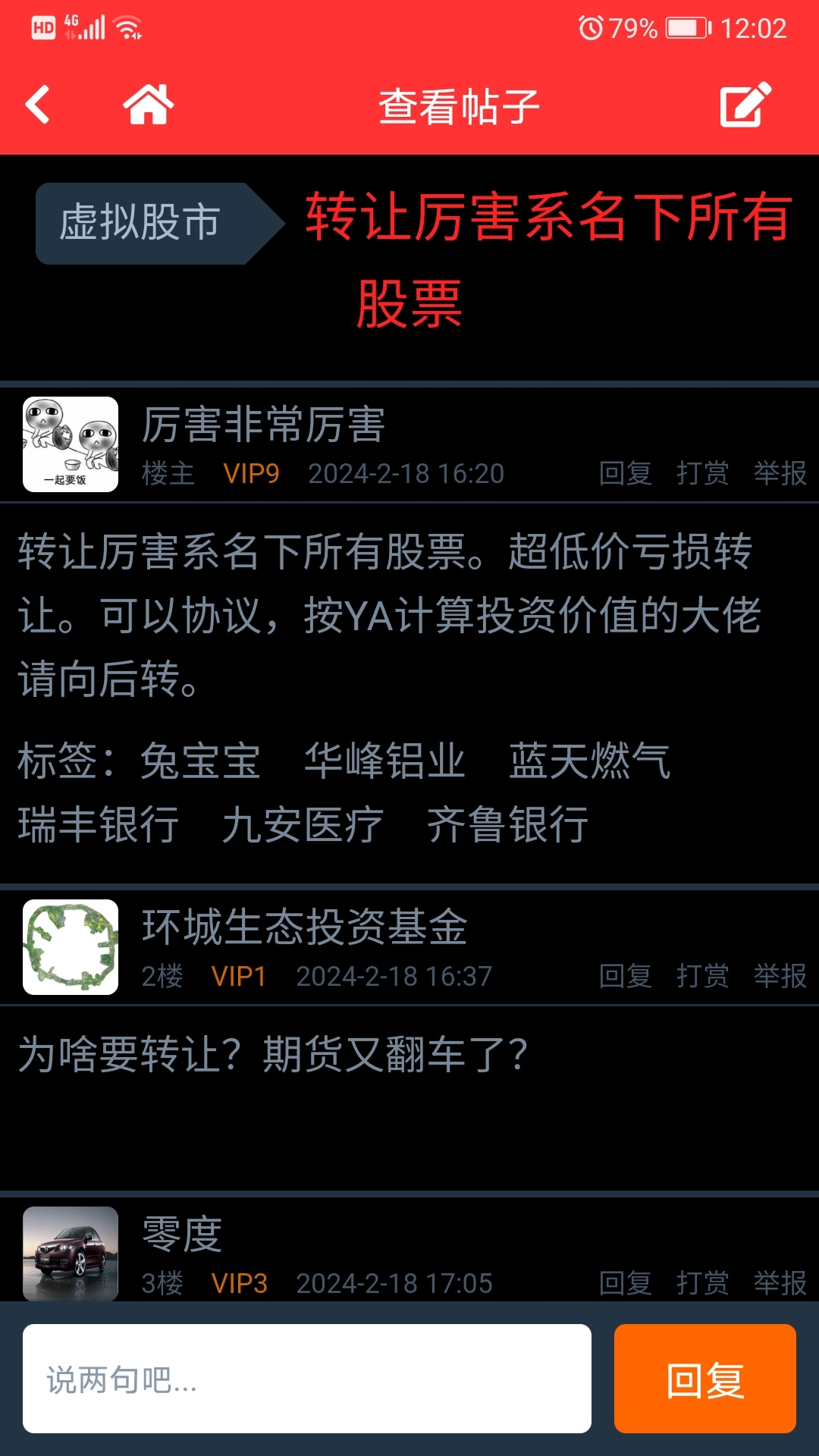Reply to 环城生态投资基金's 2楼 comment

pos(626,976)
